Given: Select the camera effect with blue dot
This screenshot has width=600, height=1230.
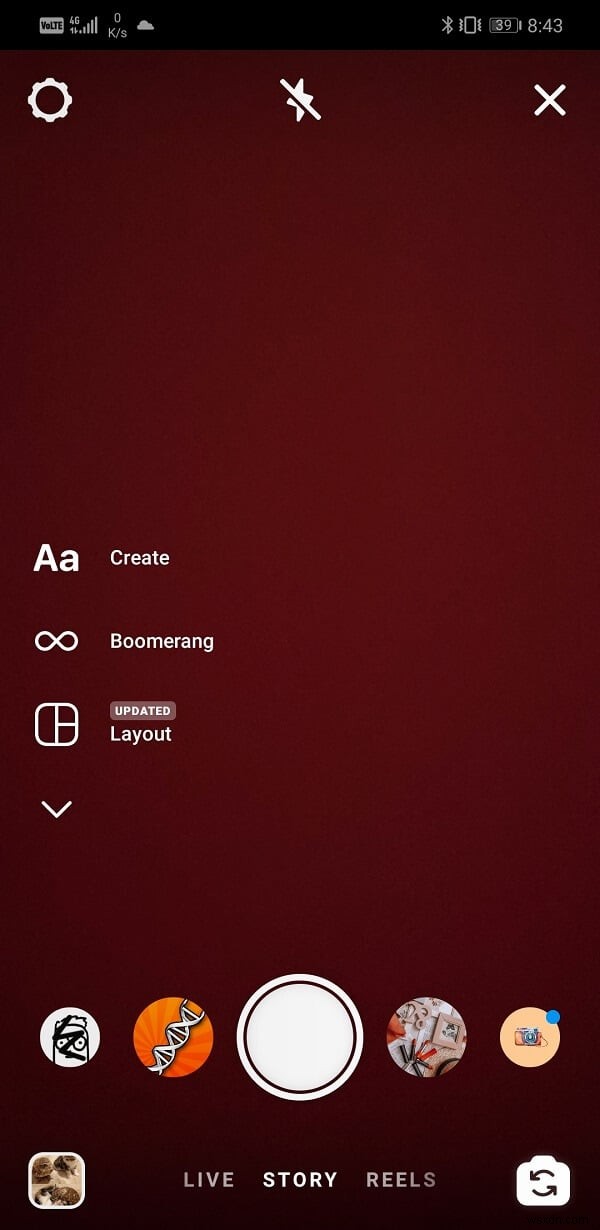Looking at the screenshot, I should point(529,1037).
